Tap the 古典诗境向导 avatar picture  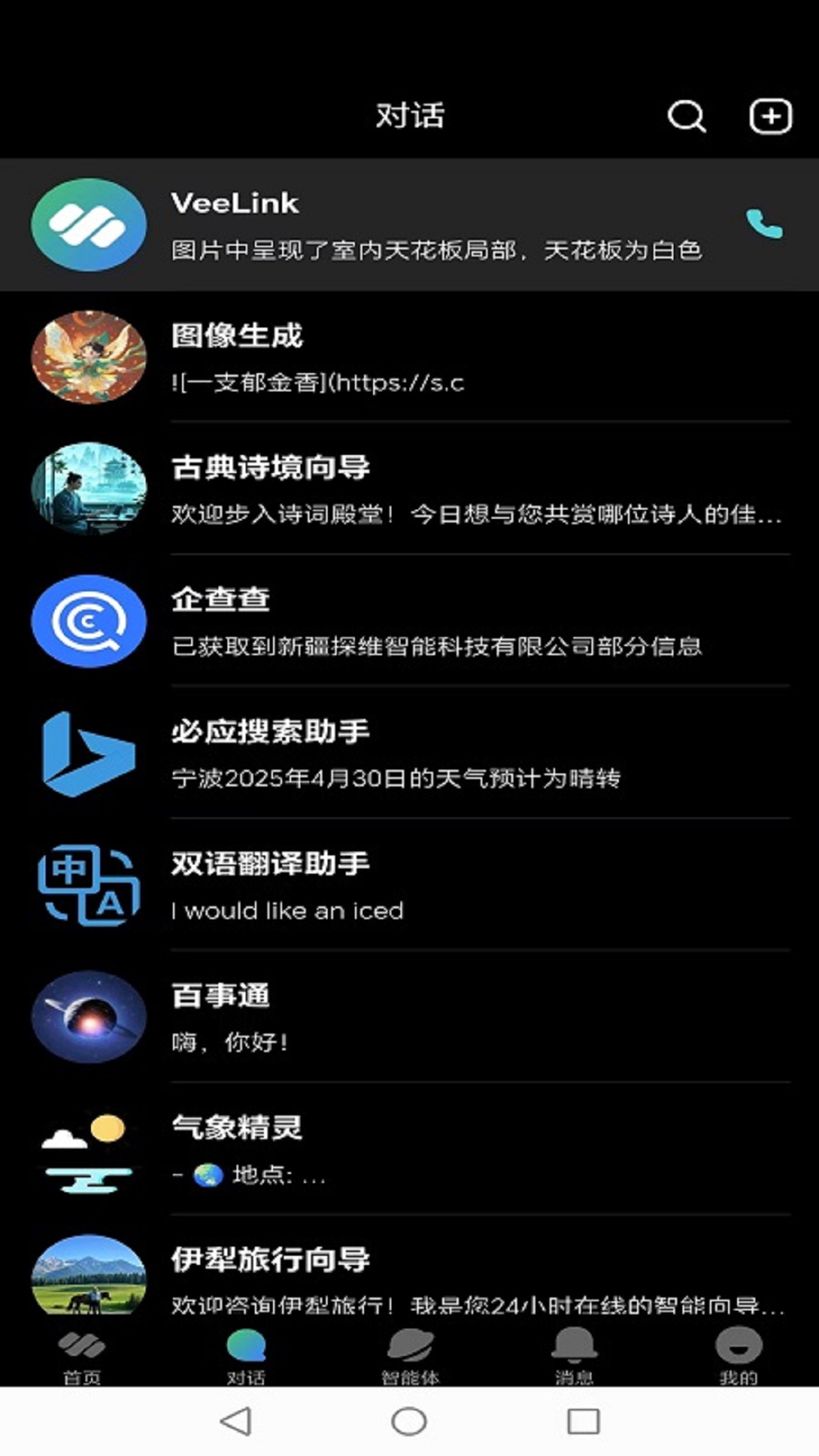point(89,488)
